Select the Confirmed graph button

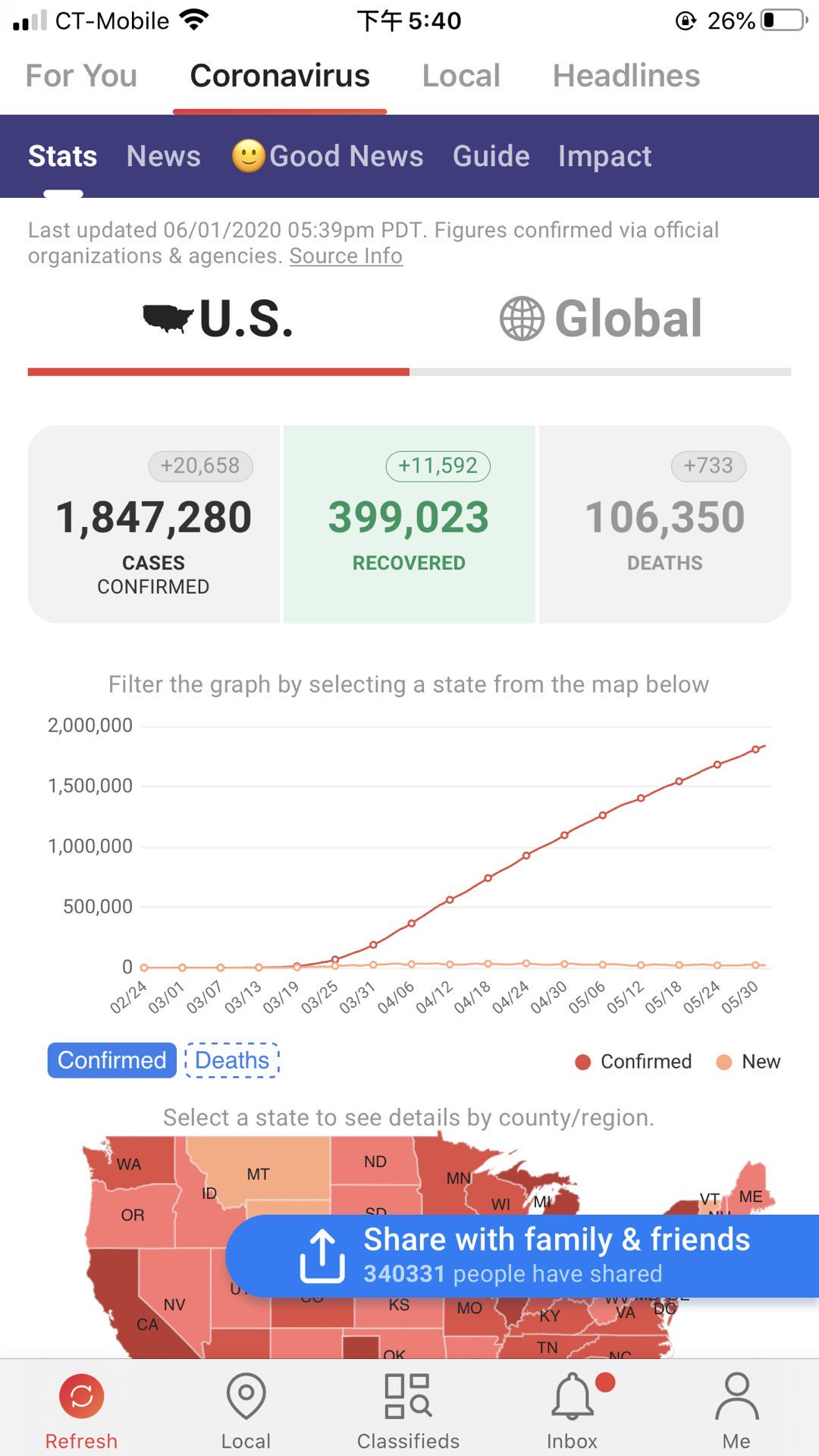[x=112, y=1060]
